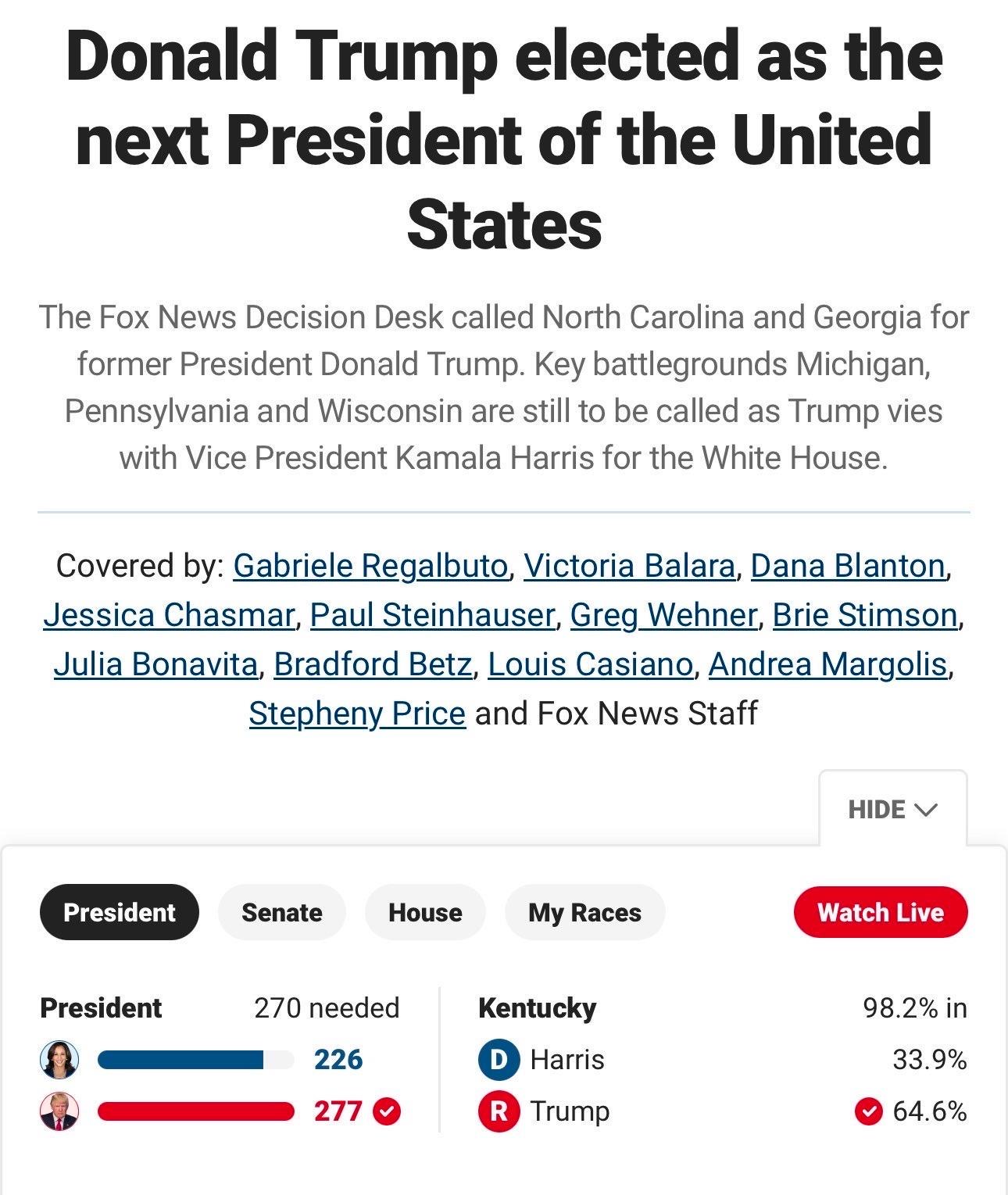Open the My Races tab

(x=584, y=912)
